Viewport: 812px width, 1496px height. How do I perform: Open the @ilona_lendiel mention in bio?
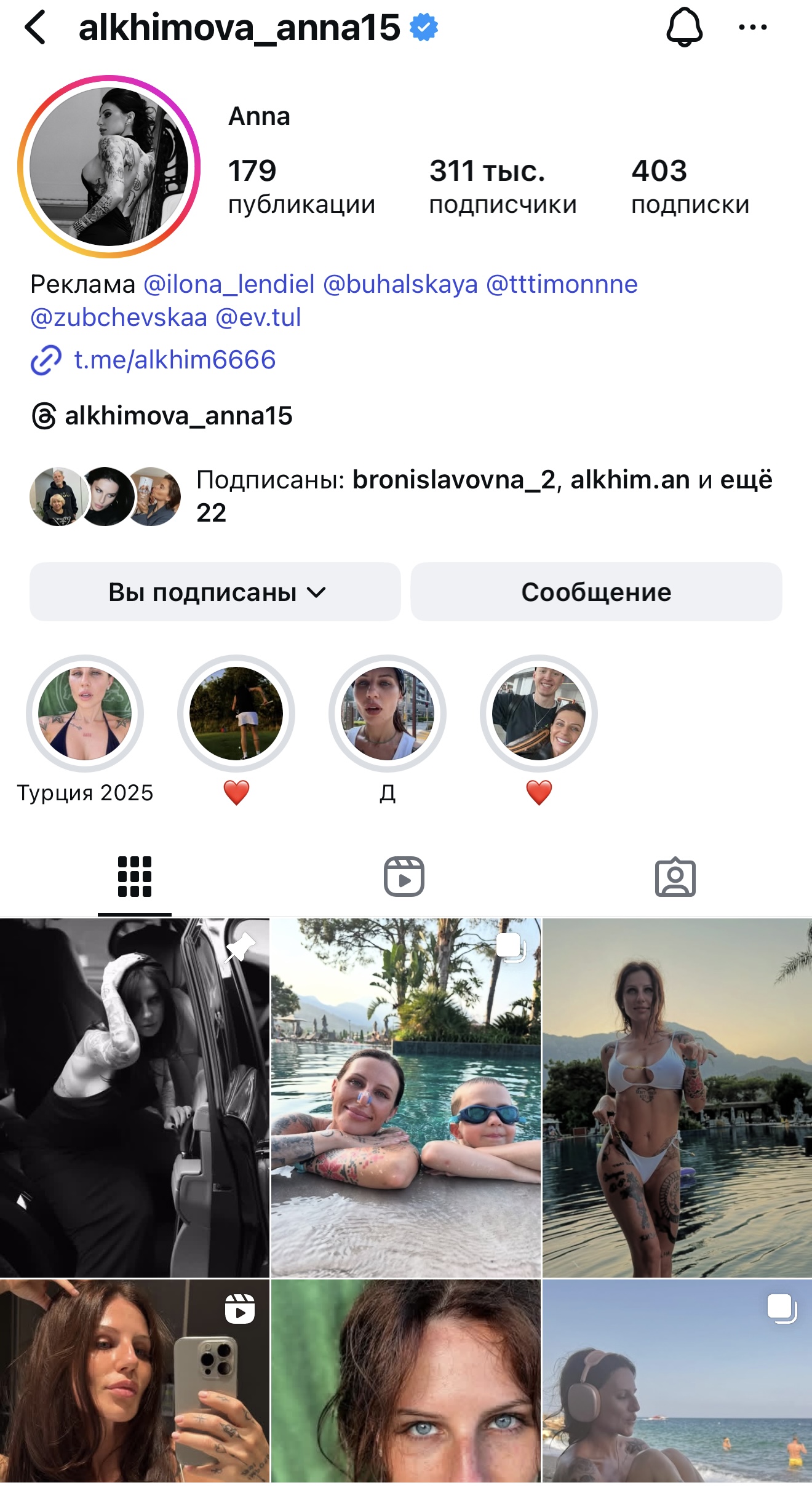click(229, 284)
